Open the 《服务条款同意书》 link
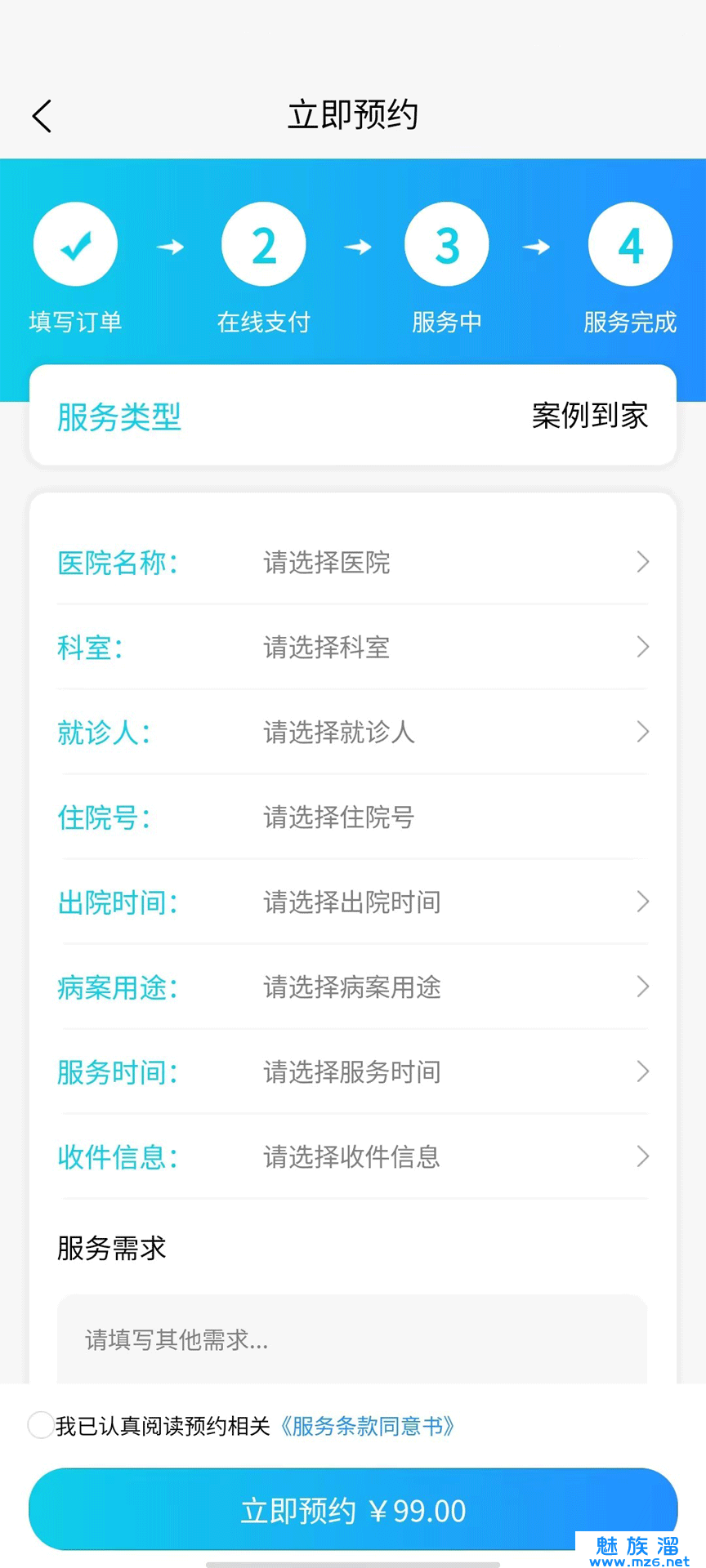This screenshot has width=706, height=1568. (x=366, y=1426)
